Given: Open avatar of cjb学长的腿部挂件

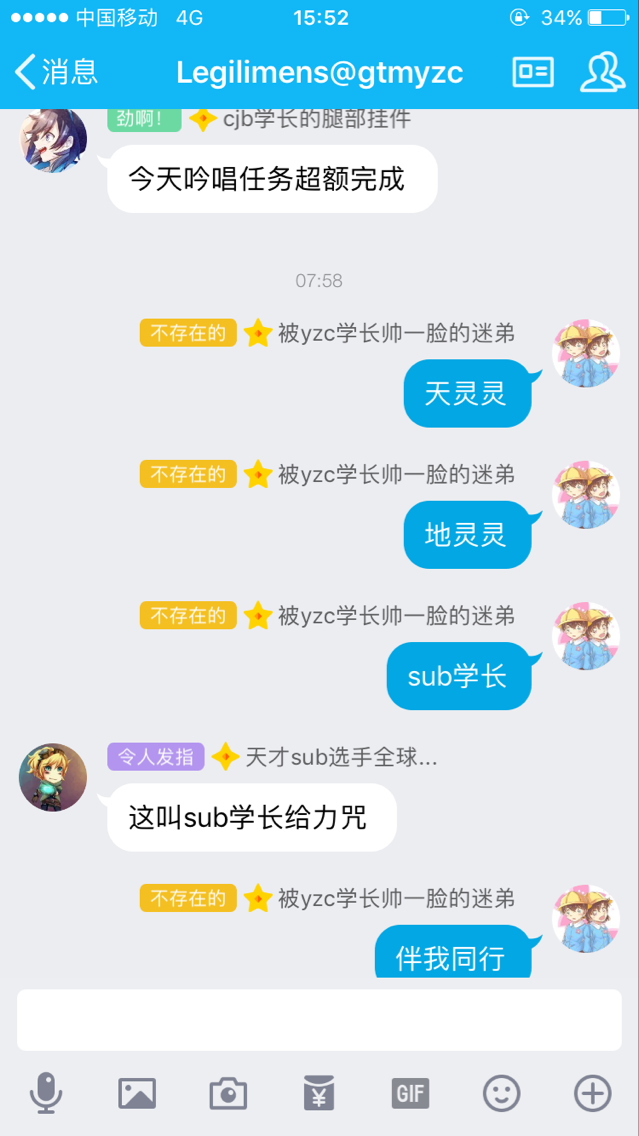Looking at the screenshot, I should [x=53, y=138].
